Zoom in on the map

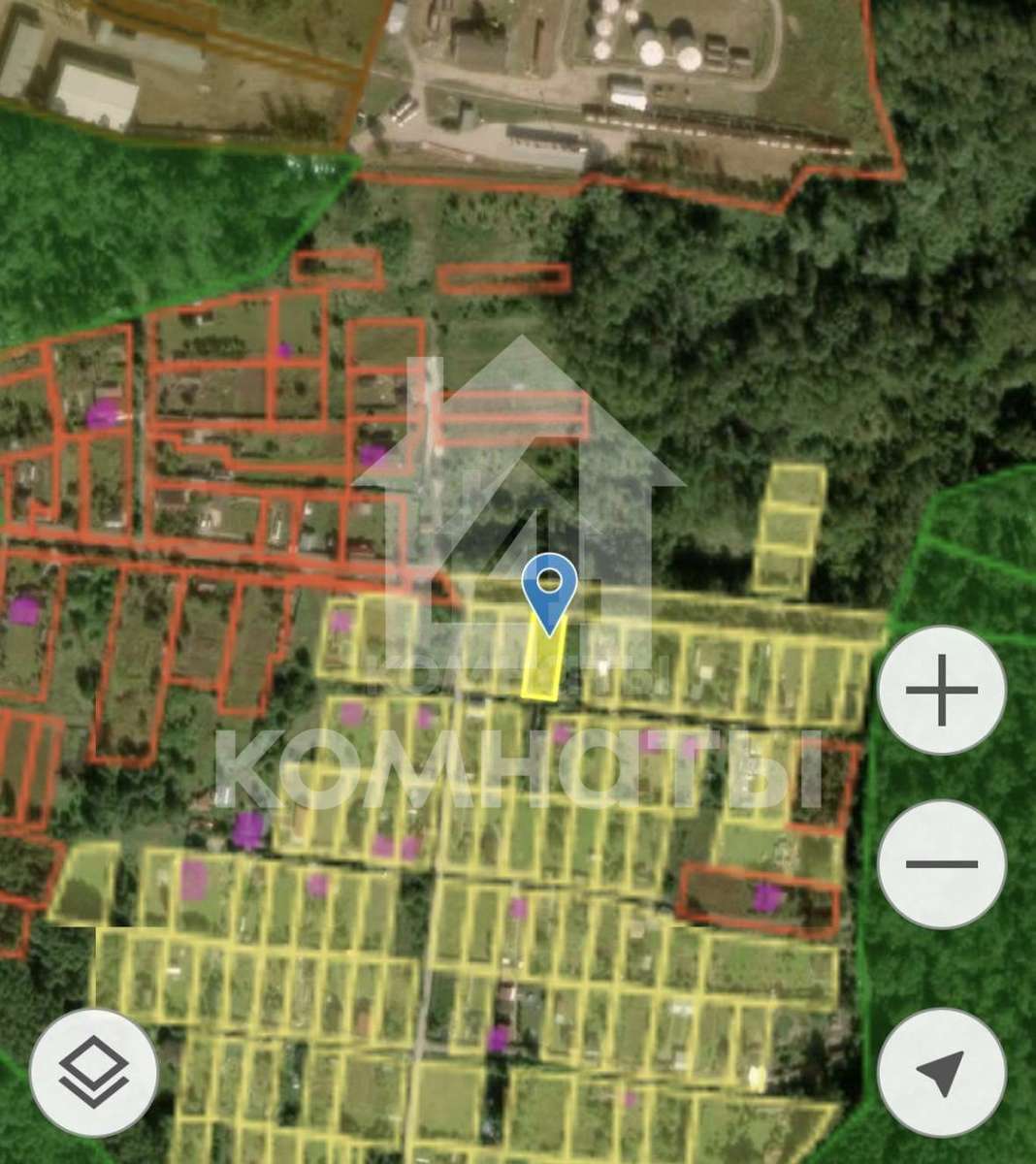[941, 691]
